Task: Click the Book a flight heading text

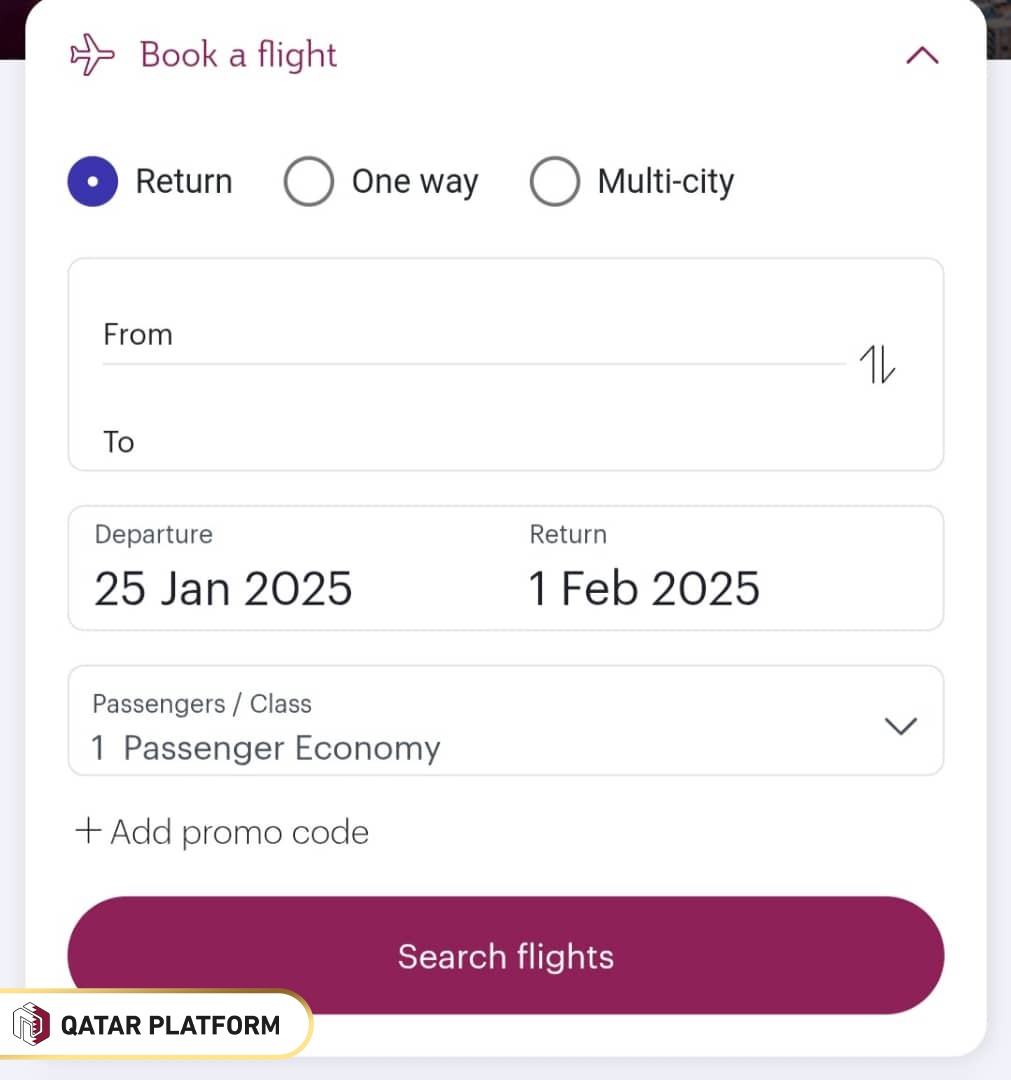Action: click(238, 55)
